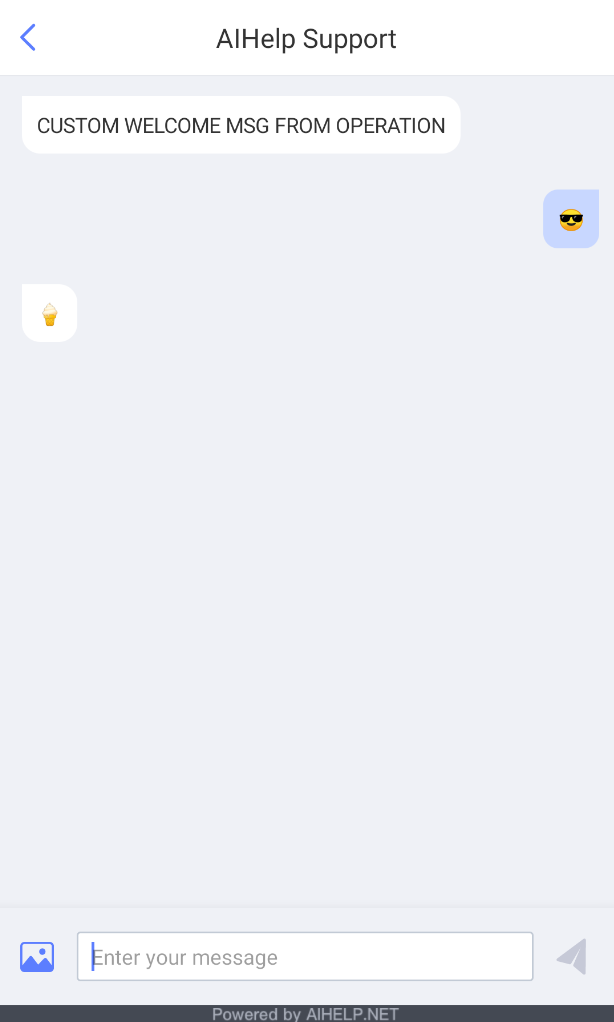Send the message with paper plane icon
The image size is (614, 1022).
pos(572,956)
